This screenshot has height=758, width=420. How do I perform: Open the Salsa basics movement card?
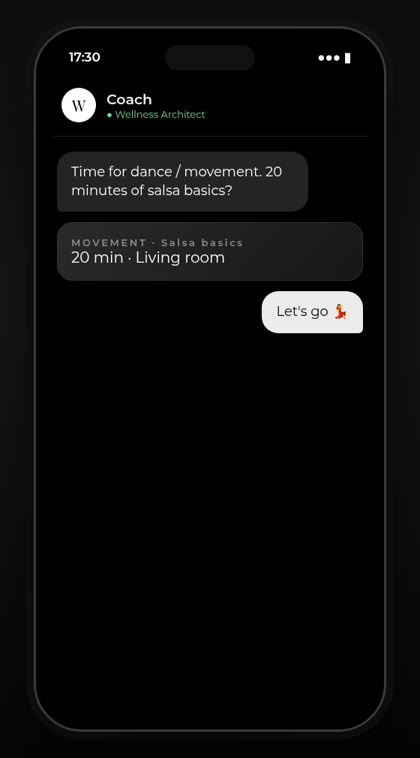(x=210, y=251)
